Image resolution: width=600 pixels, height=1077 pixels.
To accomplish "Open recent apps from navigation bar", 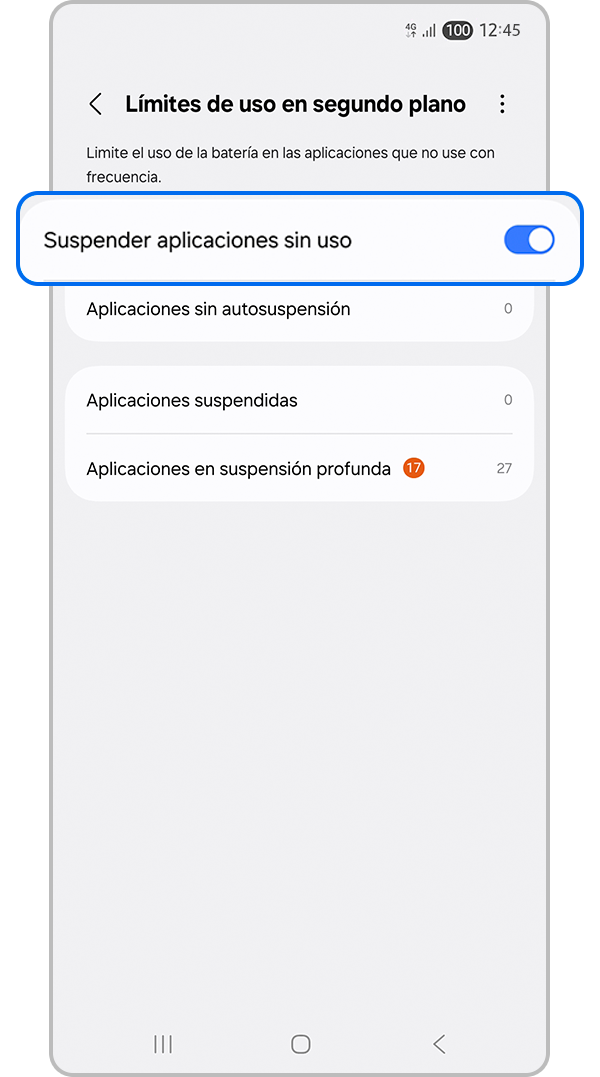I will (x=162, y=1044).
